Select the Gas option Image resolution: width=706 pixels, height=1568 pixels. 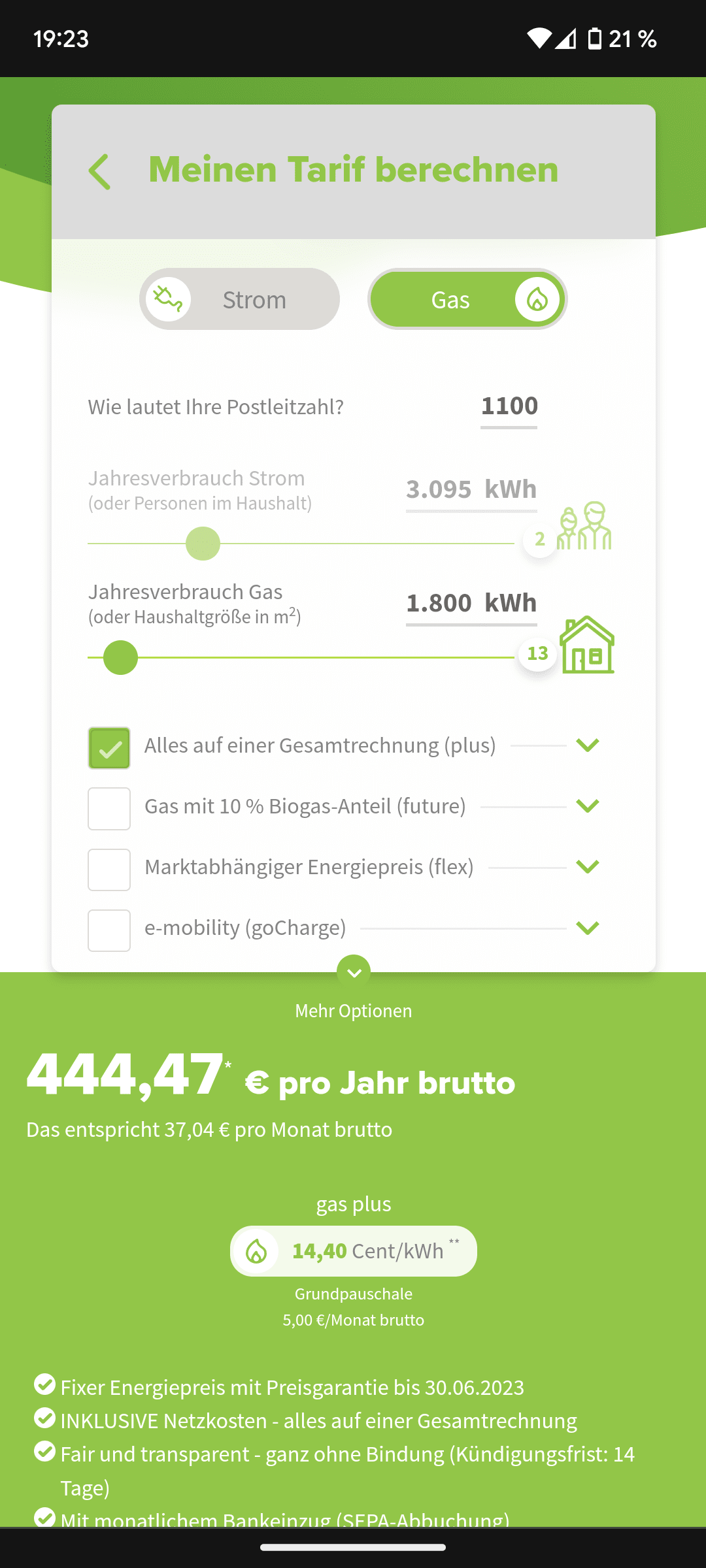click(x=467, y=299)
